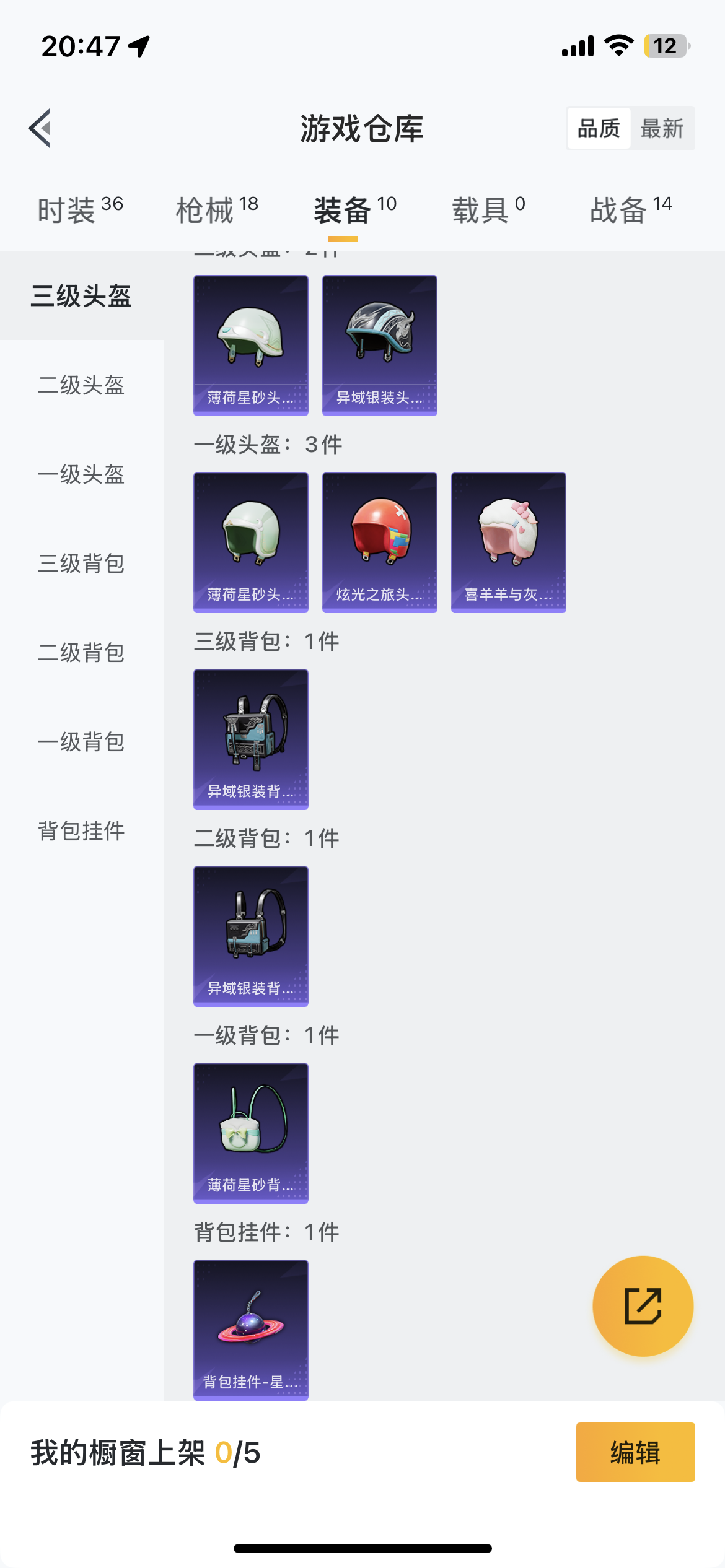Select 二级头盔 in the sidebar
This screenshot has width=725, height=1568.
coord(81,385)
